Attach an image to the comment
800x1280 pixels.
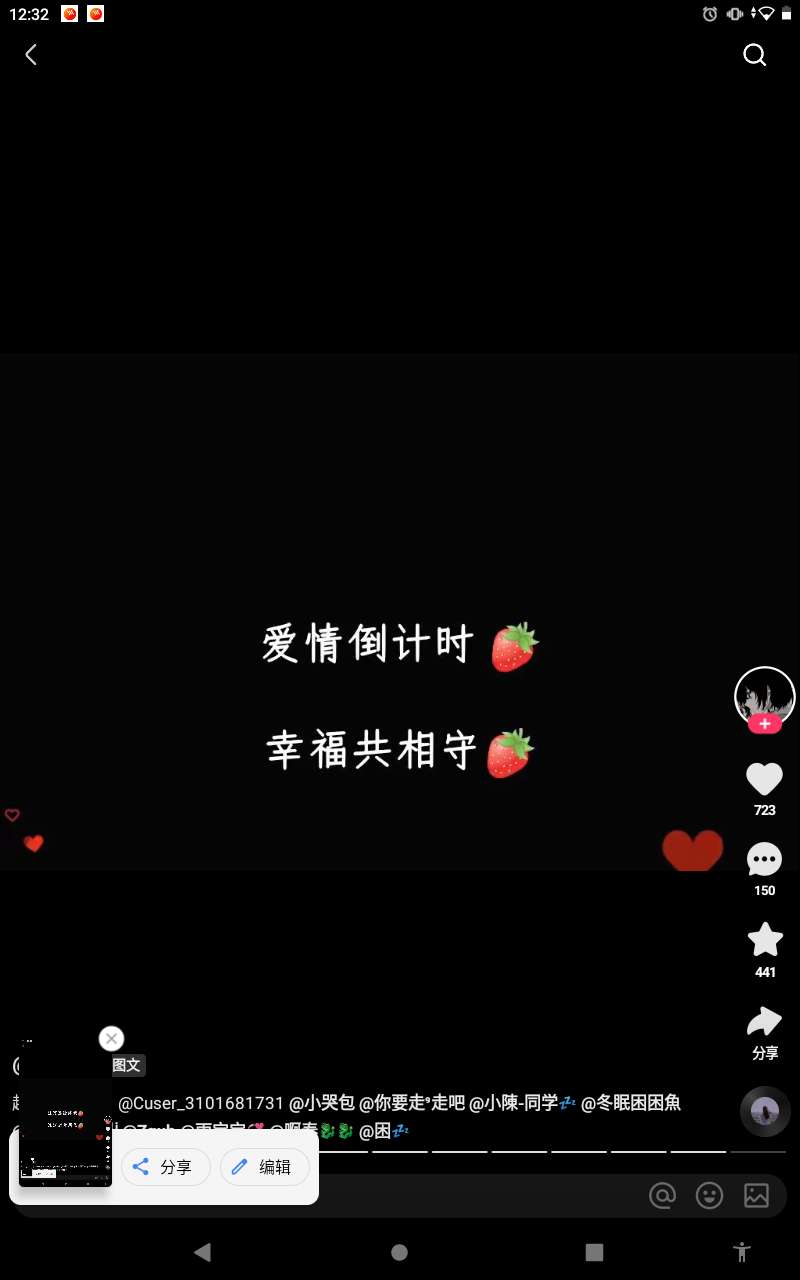(x=757, y=1195)
